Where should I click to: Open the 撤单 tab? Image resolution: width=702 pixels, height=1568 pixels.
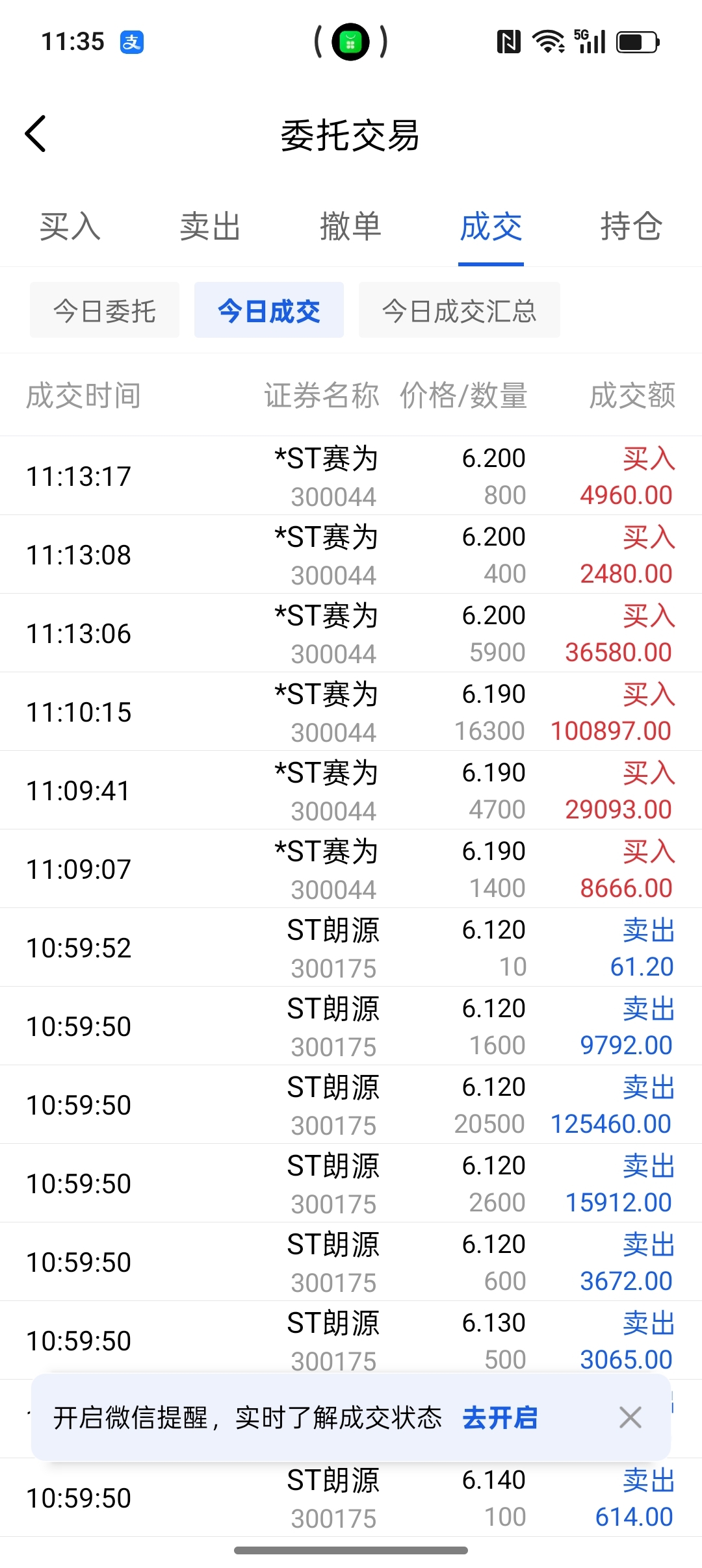click(351, 227)
